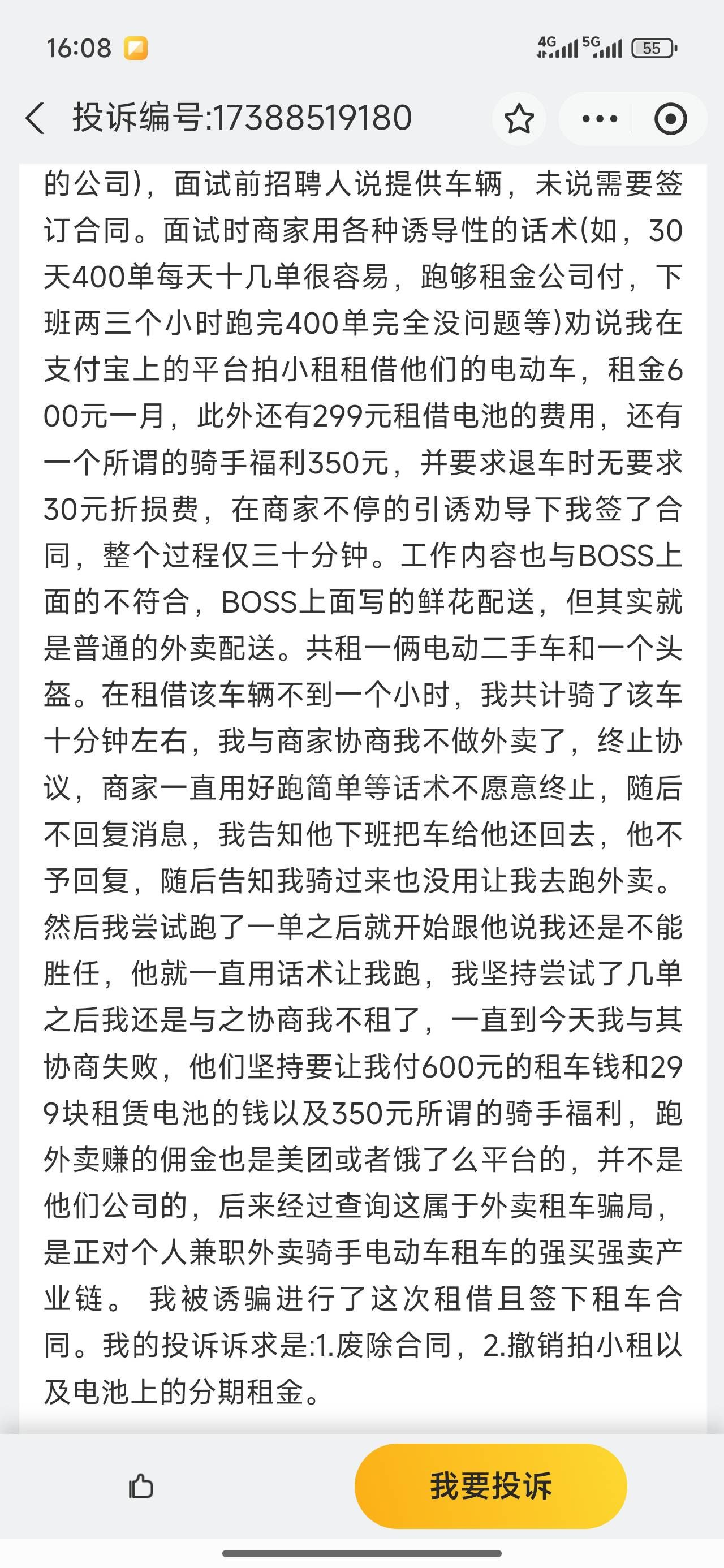The height and width of the screenshot is (1568, 724).
Task: Like this complaint with the thumbs-up
Action: pyautogui.click(x=141, y=1487)
